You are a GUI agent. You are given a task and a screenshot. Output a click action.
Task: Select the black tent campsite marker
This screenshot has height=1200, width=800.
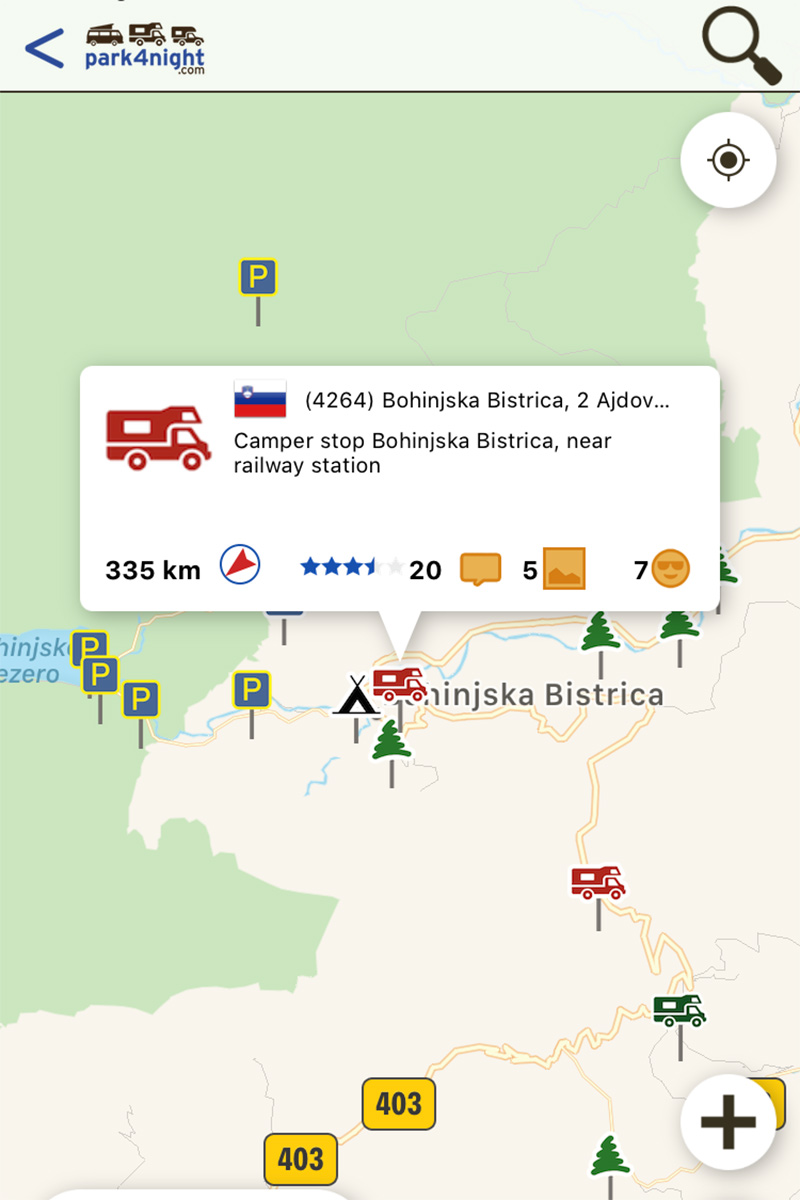coord(357,696)
